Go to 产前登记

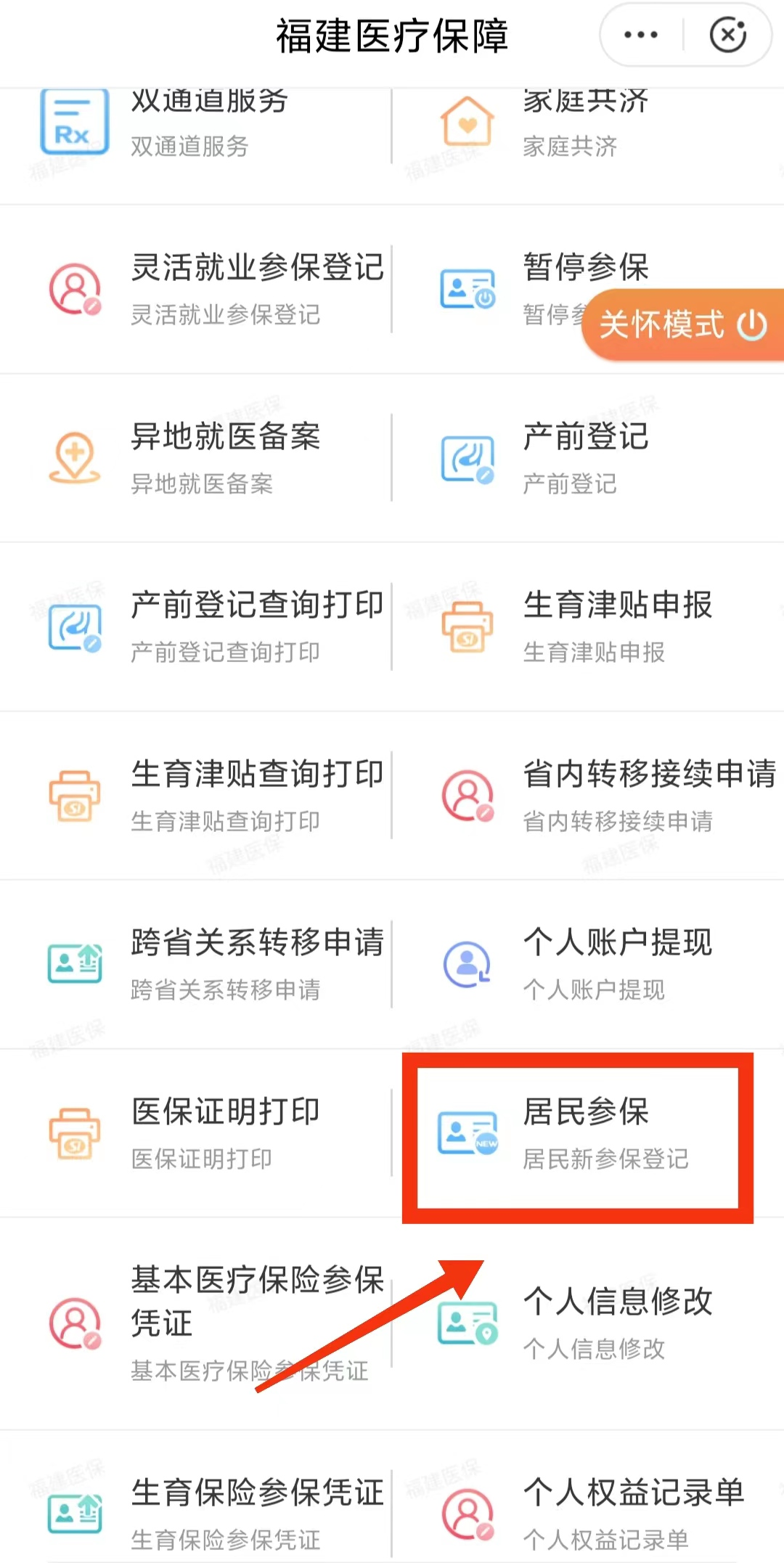(x=588, y=458)
